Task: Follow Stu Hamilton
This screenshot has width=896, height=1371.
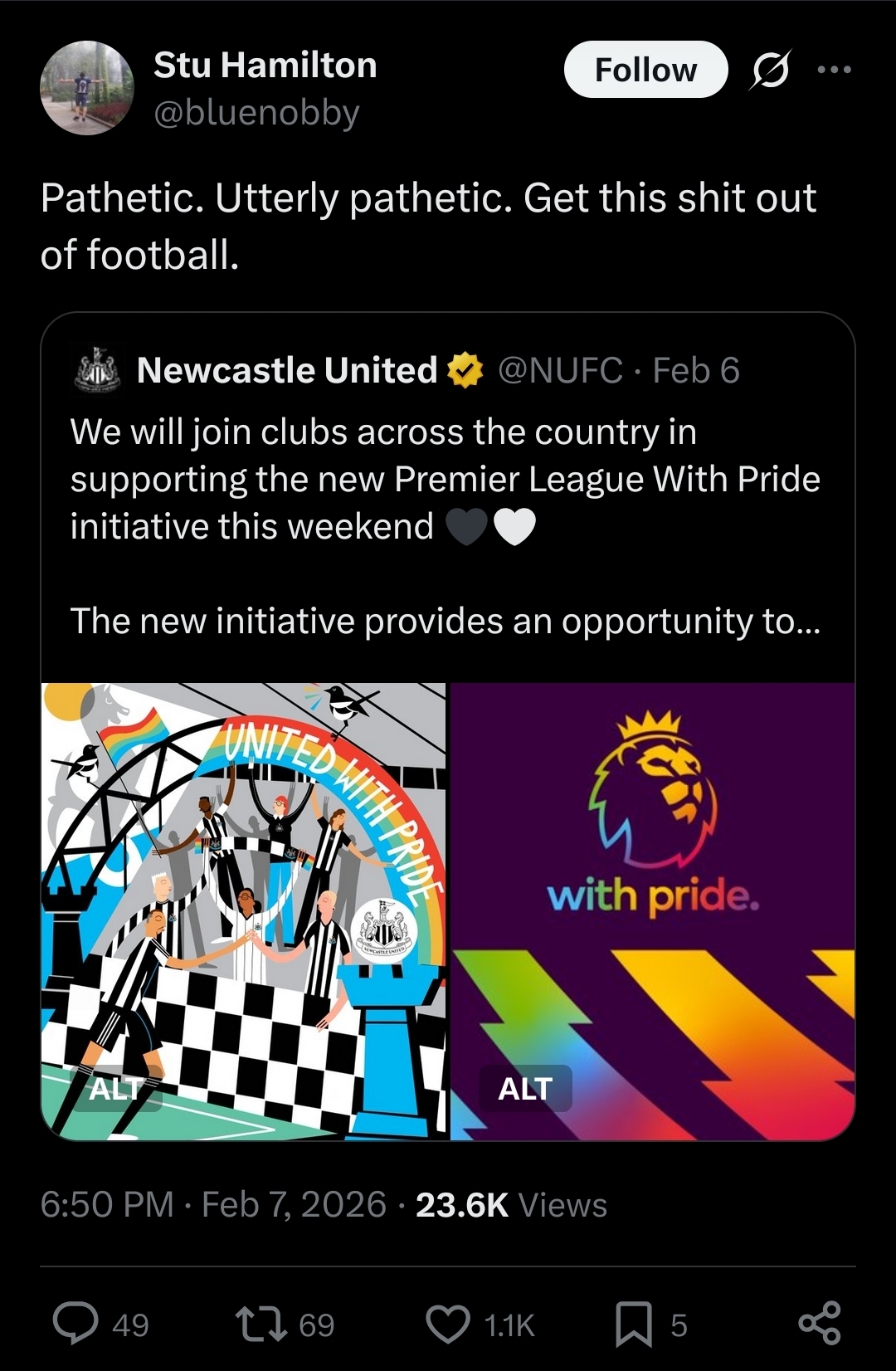Action: tap(645, 70)
